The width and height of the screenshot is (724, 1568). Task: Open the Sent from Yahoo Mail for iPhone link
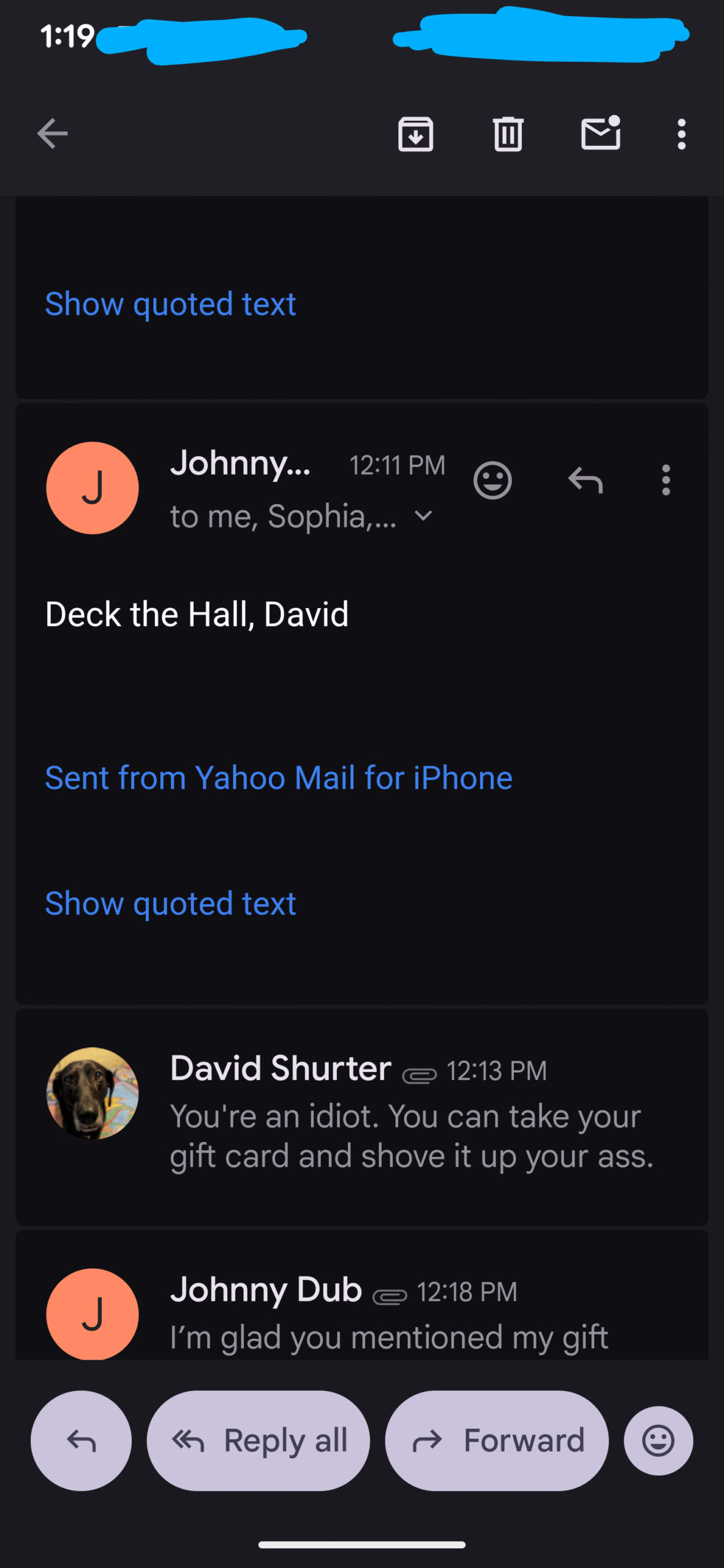coord(279,778)
